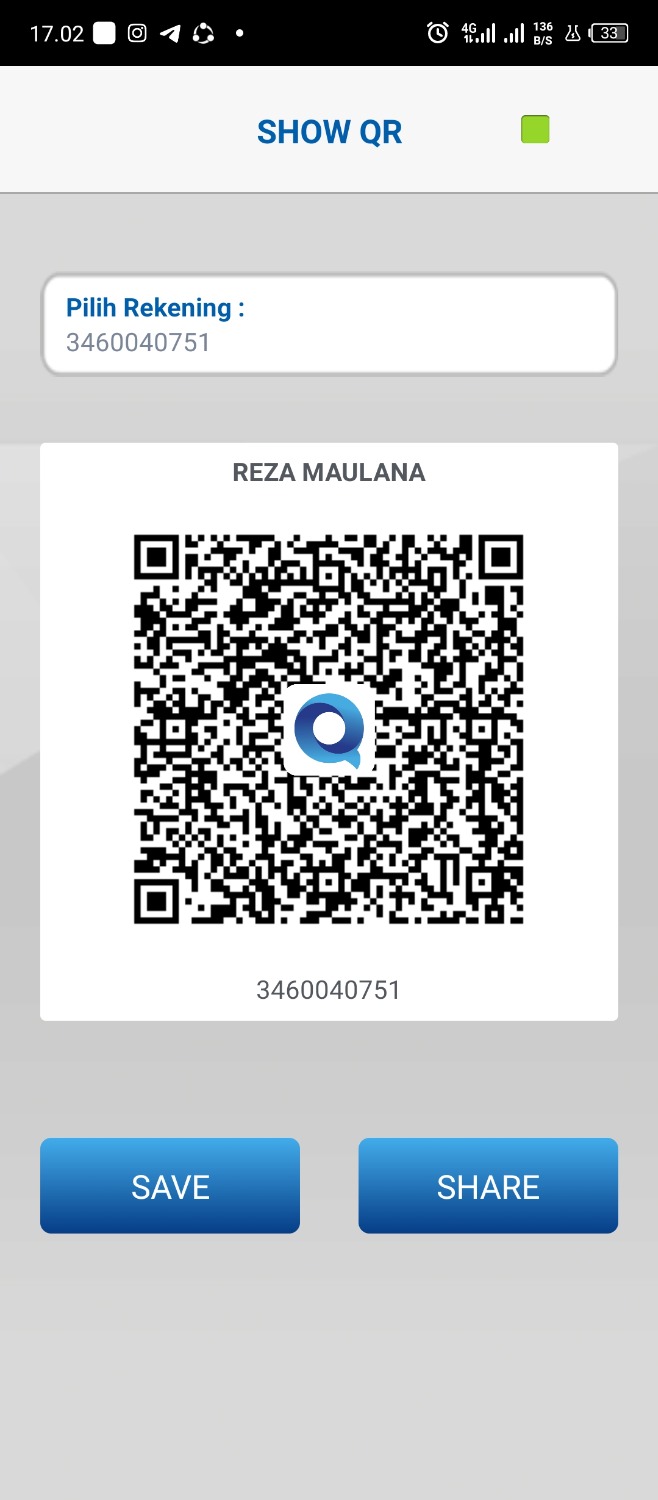Image resolution: width=658 pixels, height=1500 pixels.
Task: Share the QR code
Action: click(x=488, y=1186)
